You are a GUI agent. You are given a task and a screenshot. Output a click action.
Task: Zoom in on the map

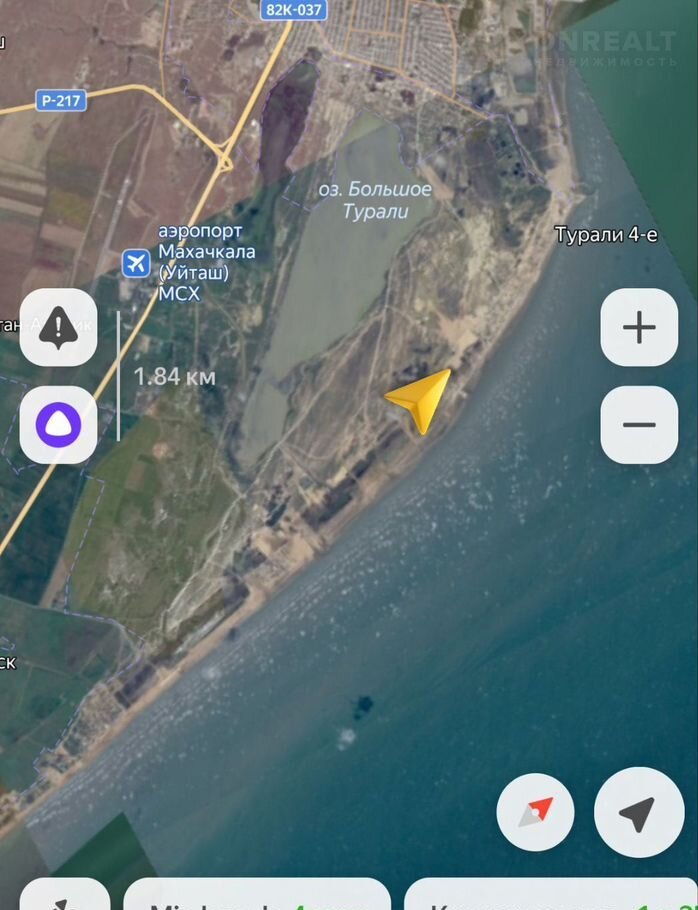(639, 327)
